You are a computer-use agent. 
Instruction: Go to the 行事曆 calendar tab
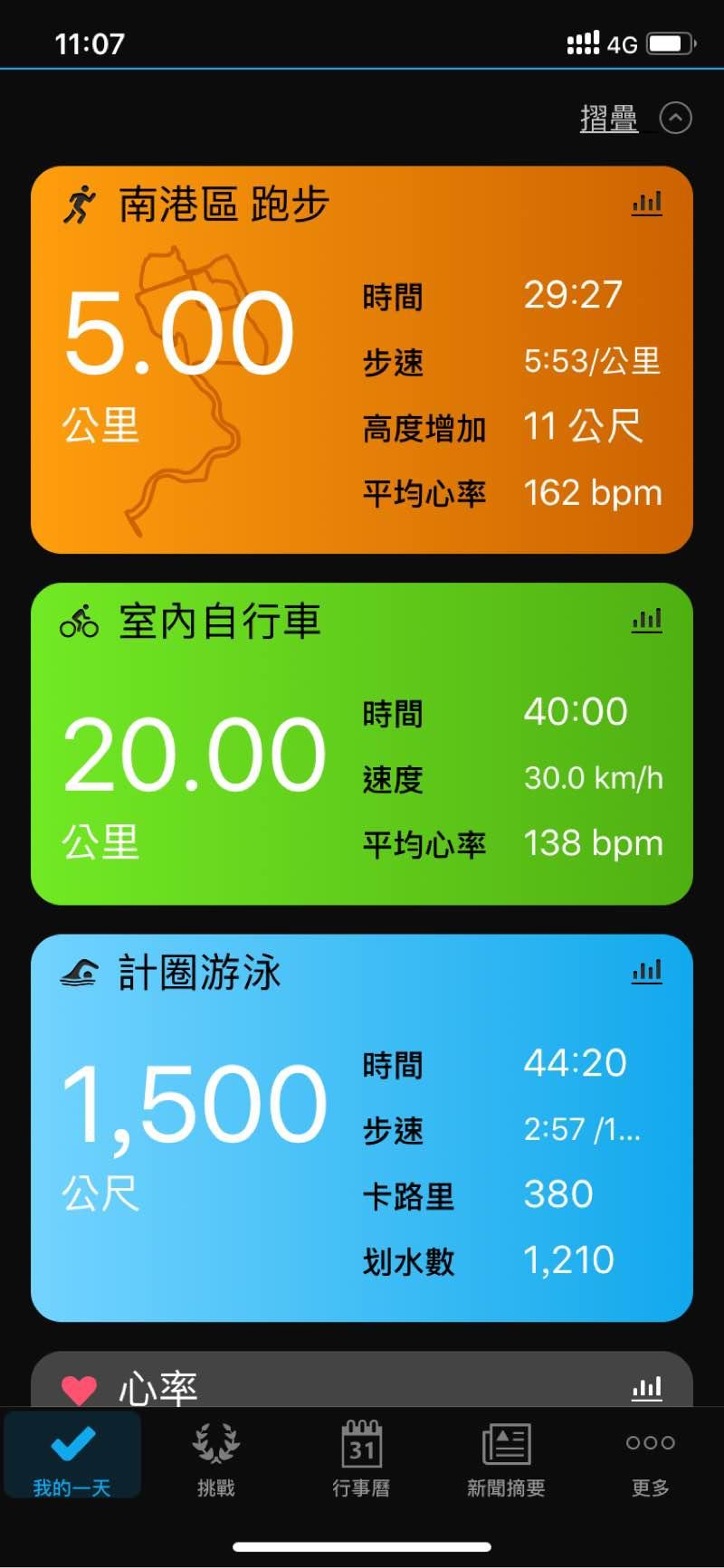[x=361, y=1457]
